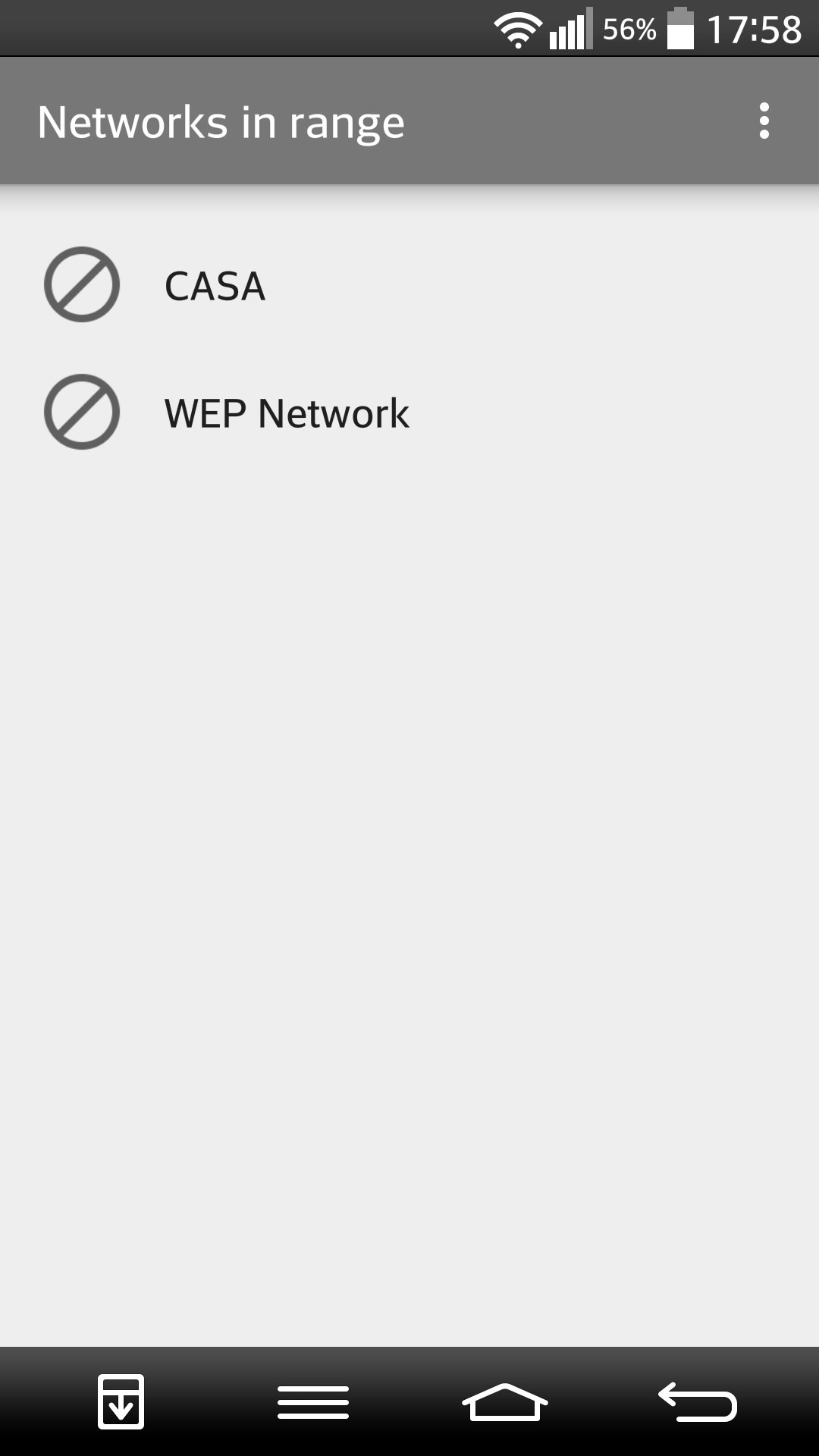Tap the cellular signal strength icon
This screenshot has width=819, height=1456.
[x=570, y=29]
